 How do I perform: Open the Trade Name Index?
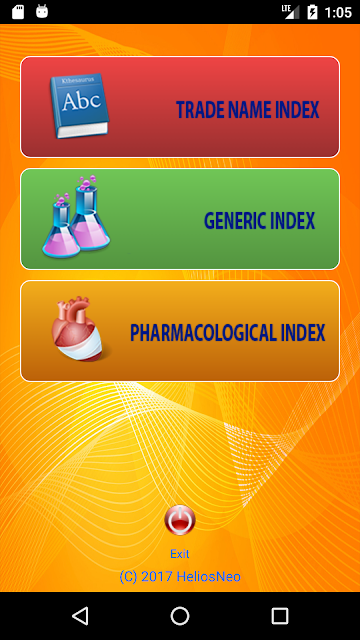coord(180,107)
